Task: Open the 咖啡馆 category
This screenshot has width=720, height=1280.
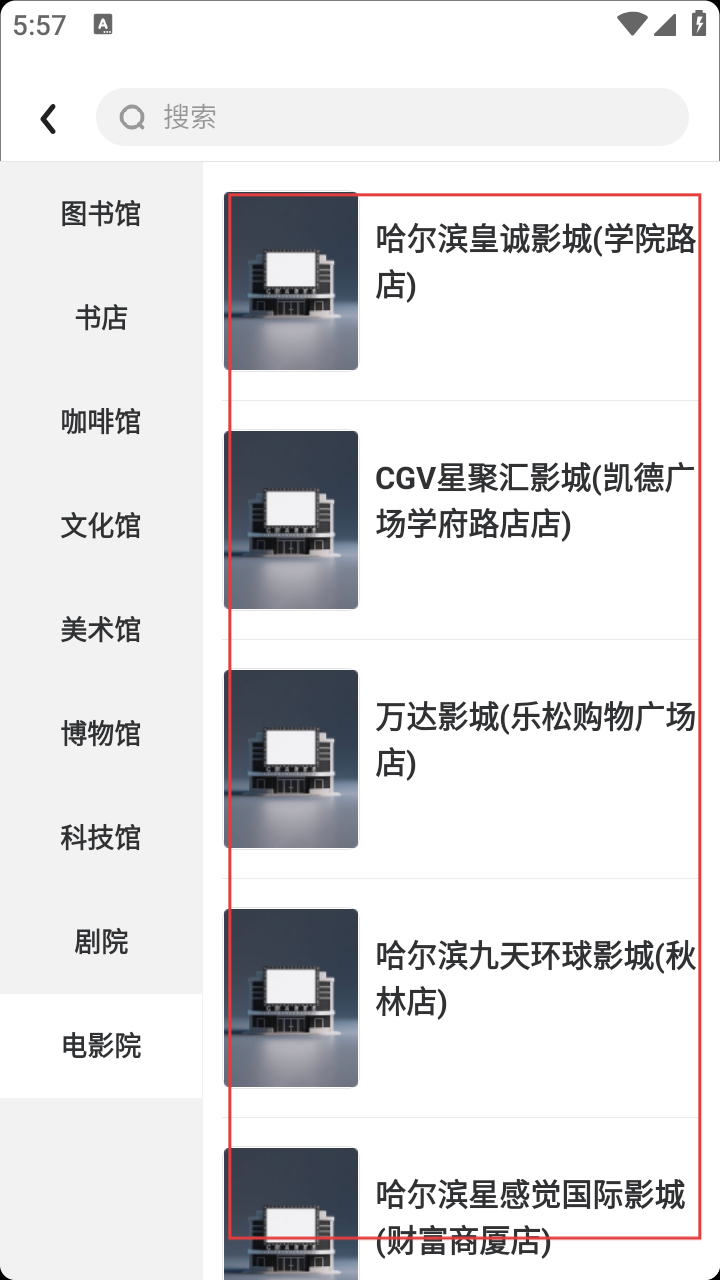Action: pos(101,422)
